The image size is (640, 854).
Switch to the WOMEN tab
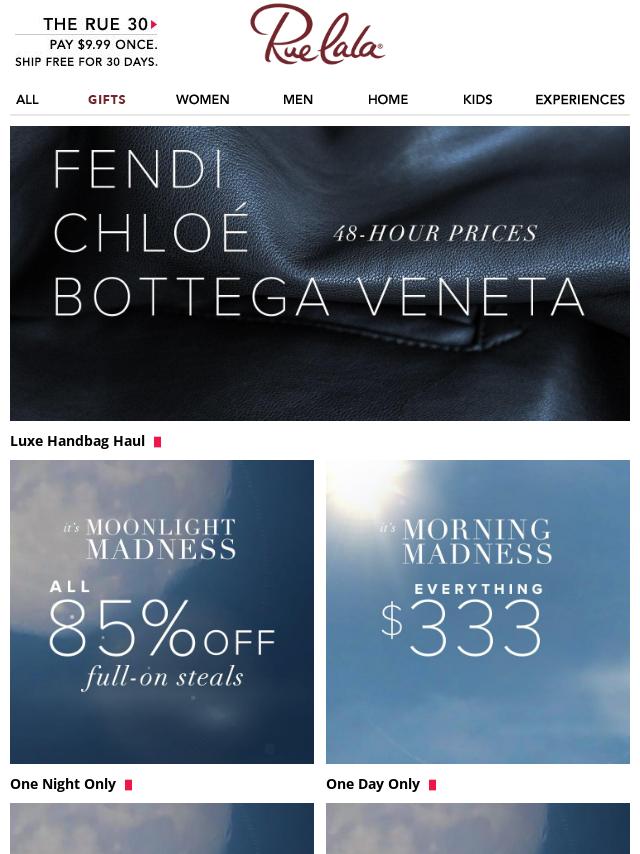tap(203, 99)
